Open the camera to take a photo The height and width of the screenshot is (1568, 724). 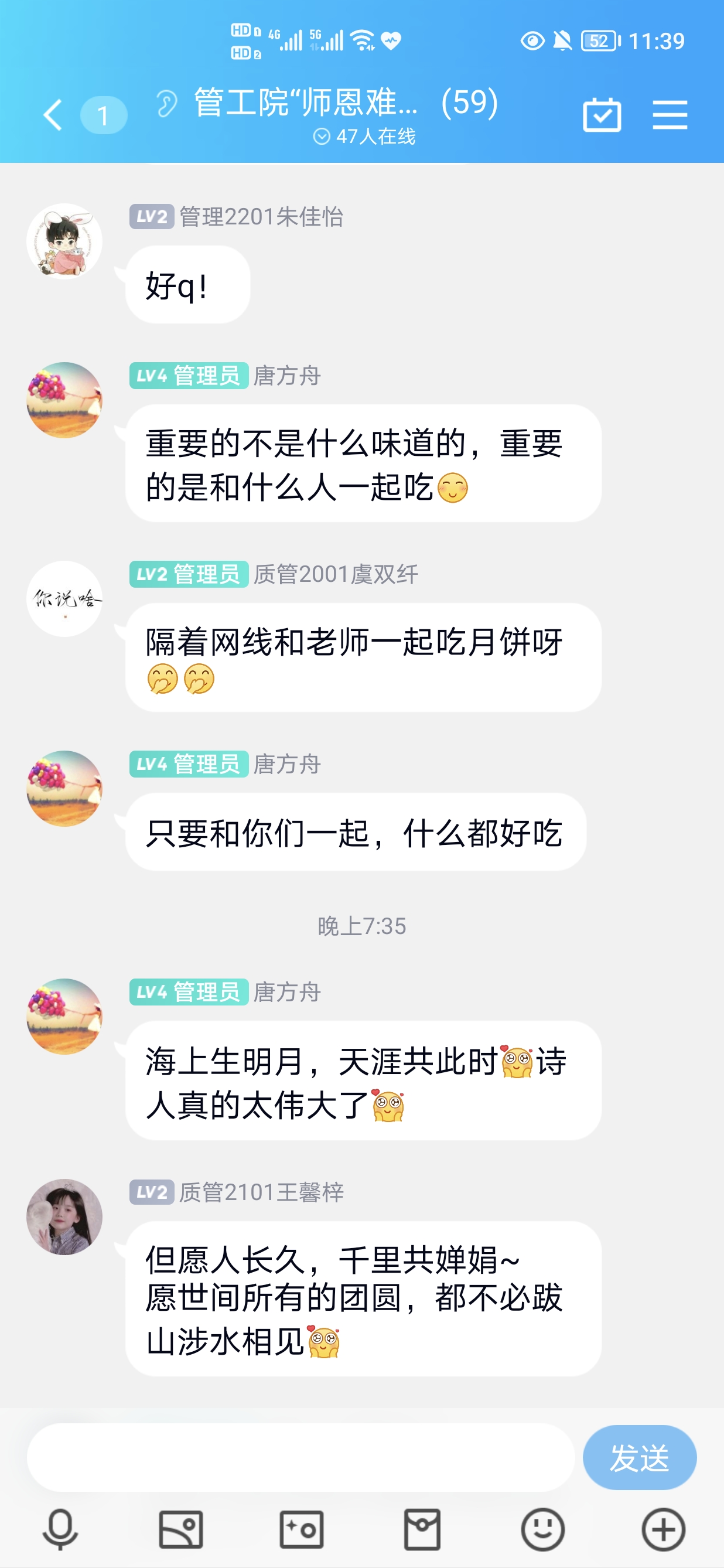coord(301,1529)
